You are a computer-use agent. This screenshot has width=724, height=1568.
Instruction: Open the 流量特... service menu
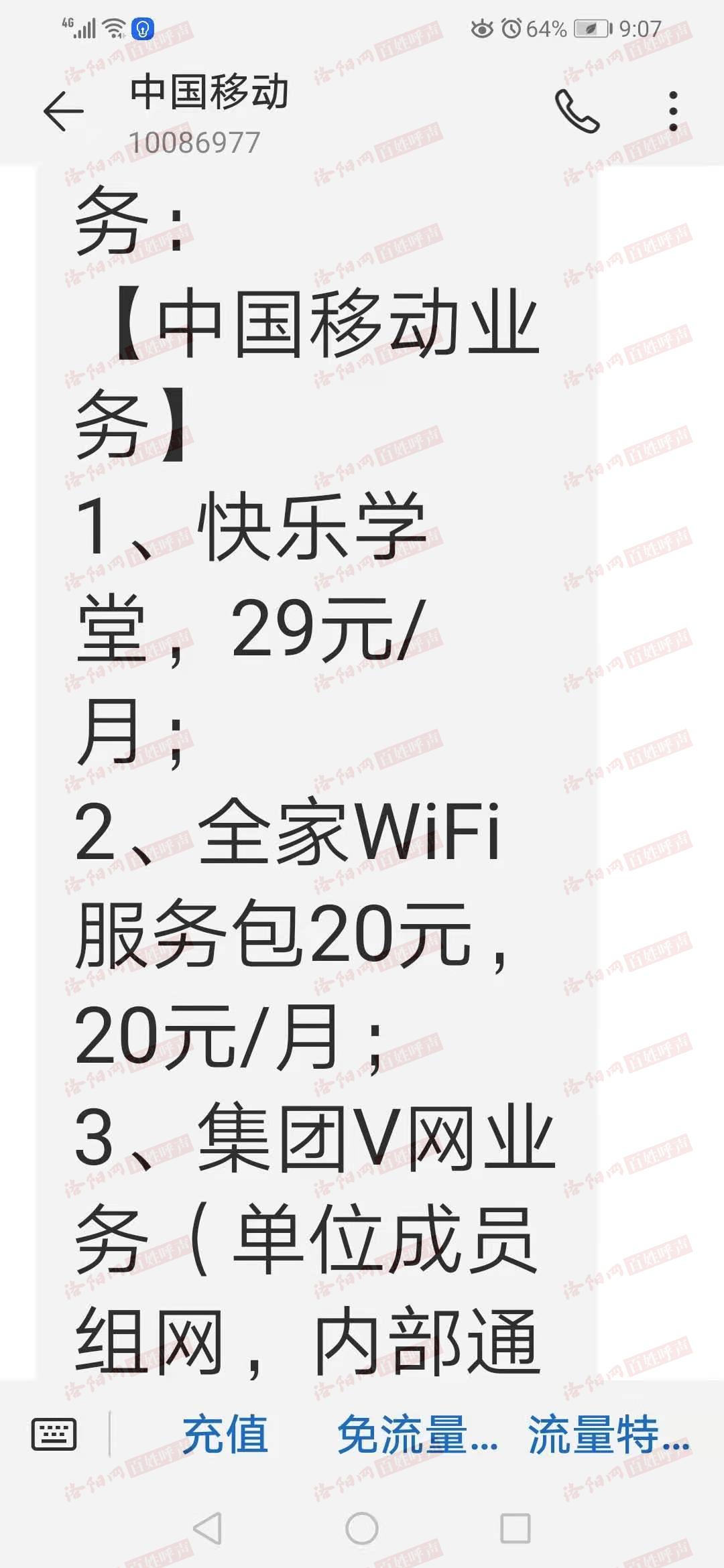609,1434
